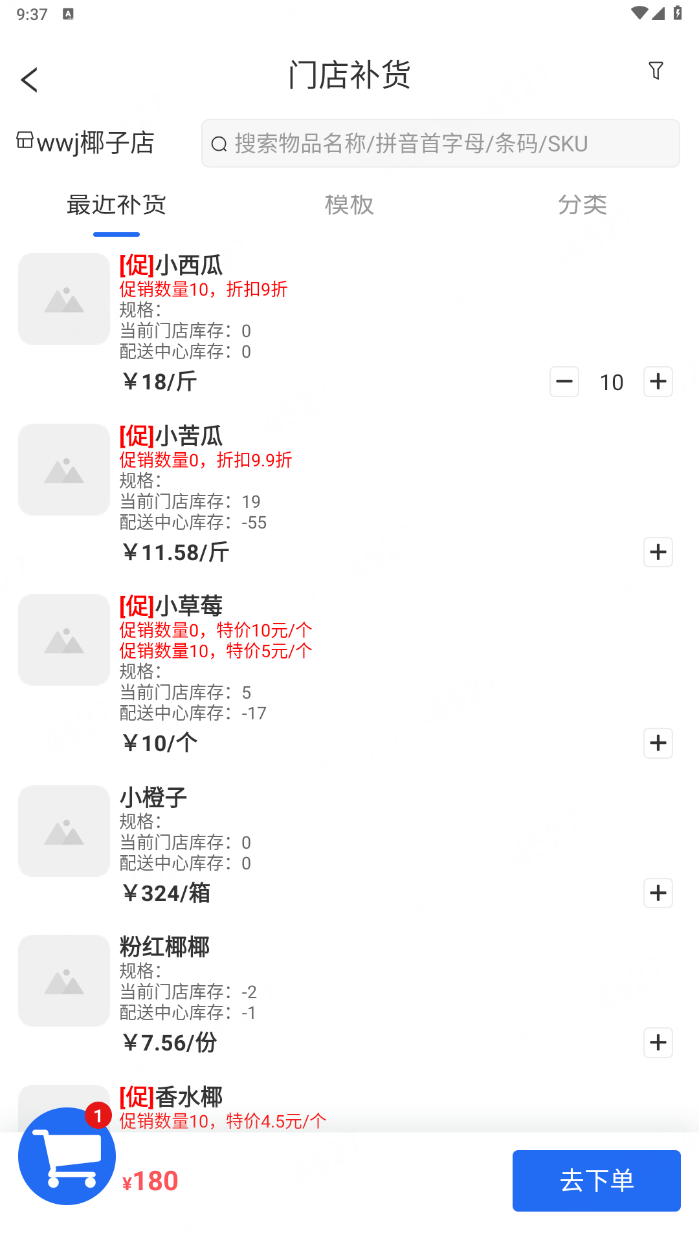
Task: Add 小橙子 with its plus button
Action: 657,892
